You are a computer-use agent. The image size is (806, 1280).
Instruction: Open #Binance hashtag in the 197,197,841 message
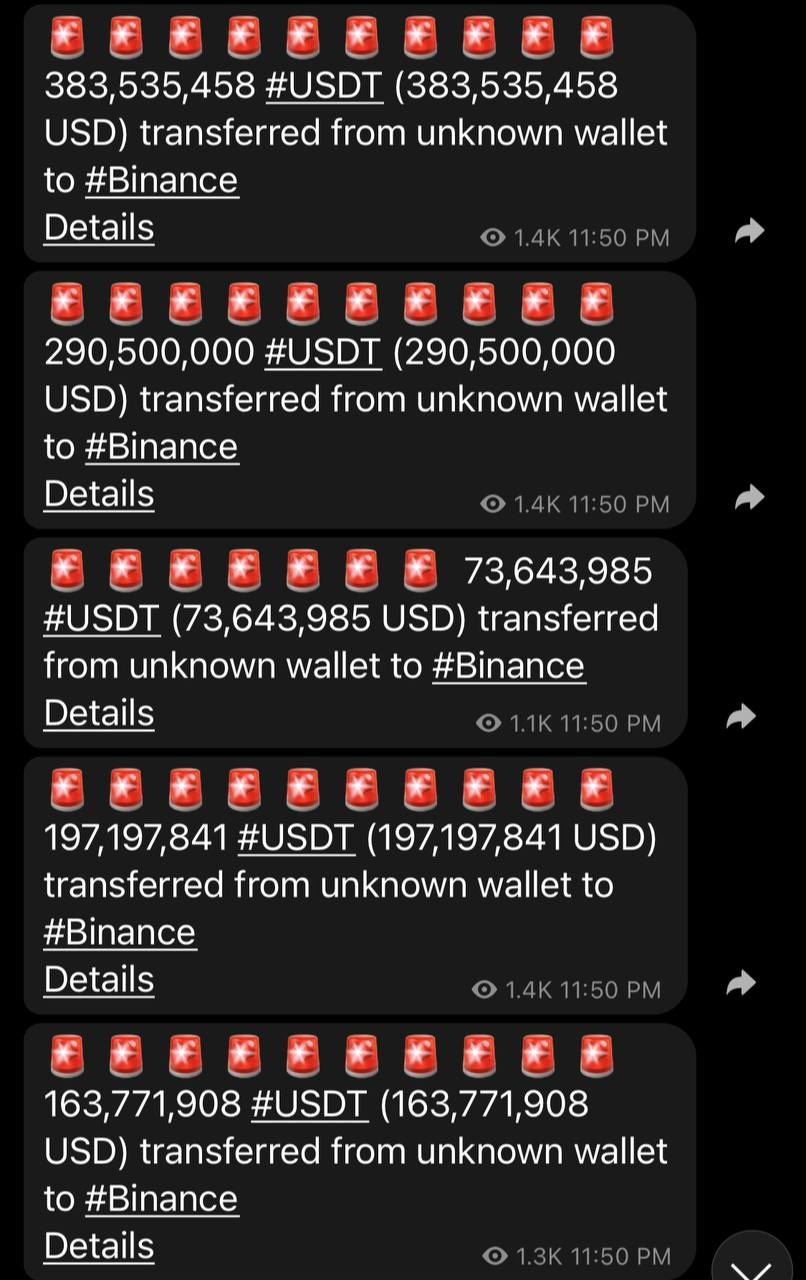click(x=120, y=932)
